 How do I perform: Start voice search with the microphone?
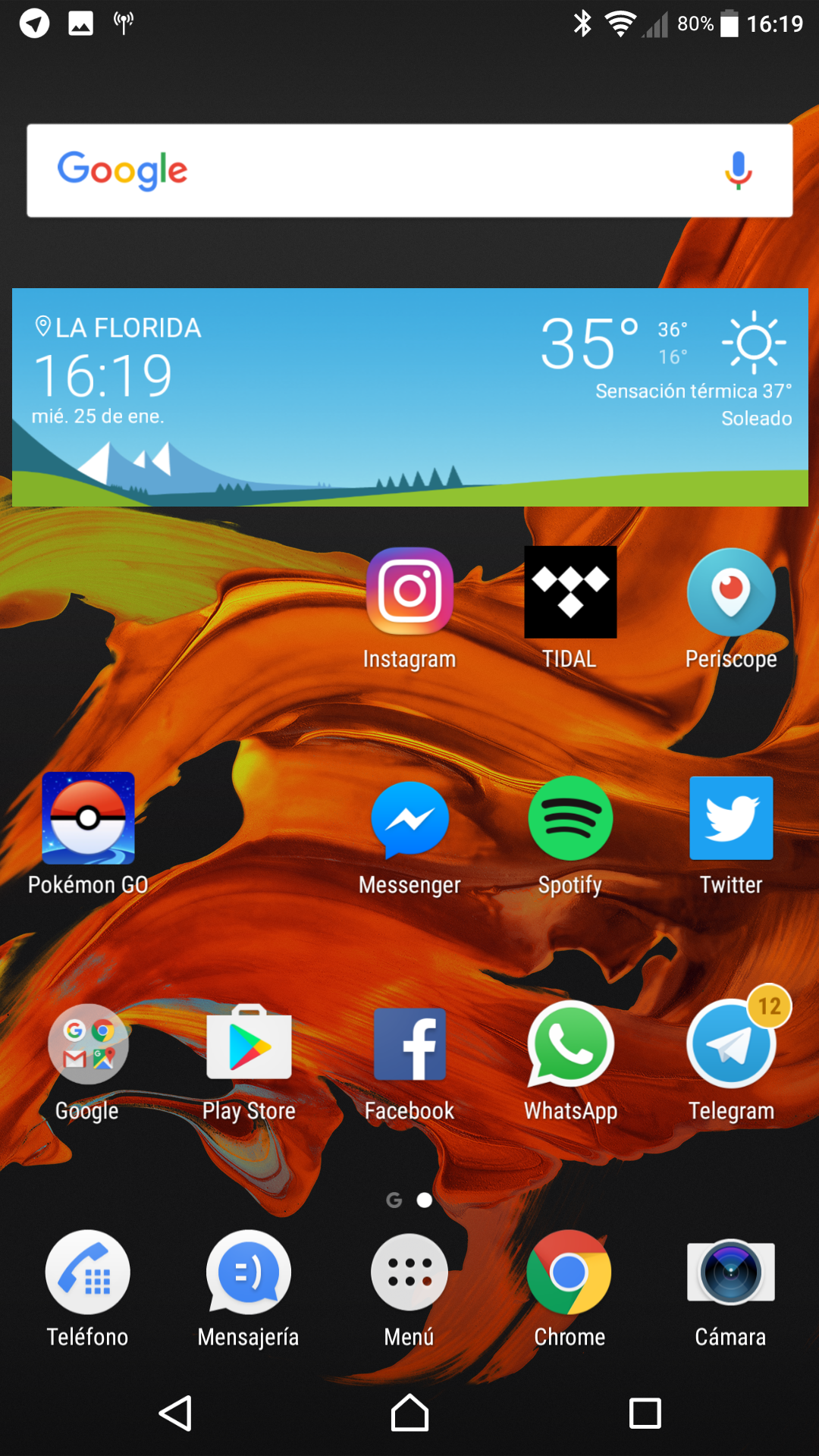click(737, 171)
